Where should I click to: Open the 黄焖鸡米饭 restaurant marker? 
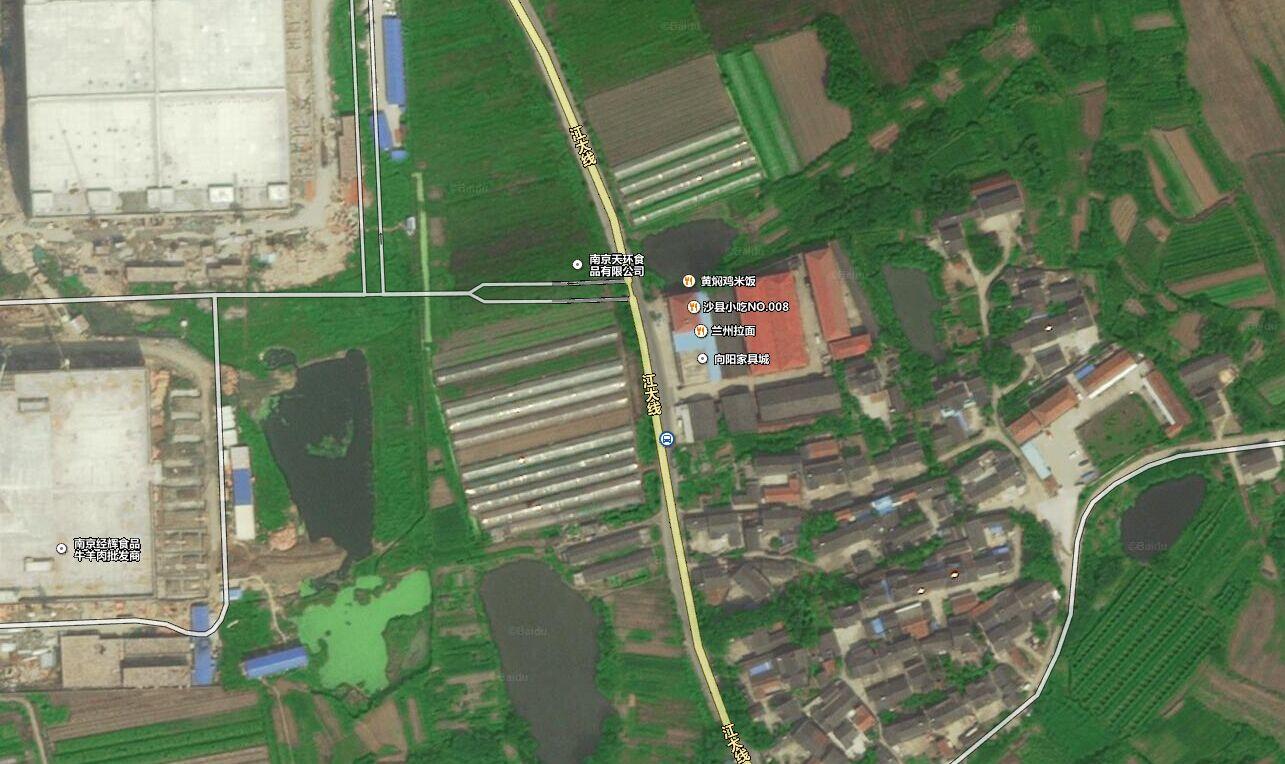pos(688,282)
